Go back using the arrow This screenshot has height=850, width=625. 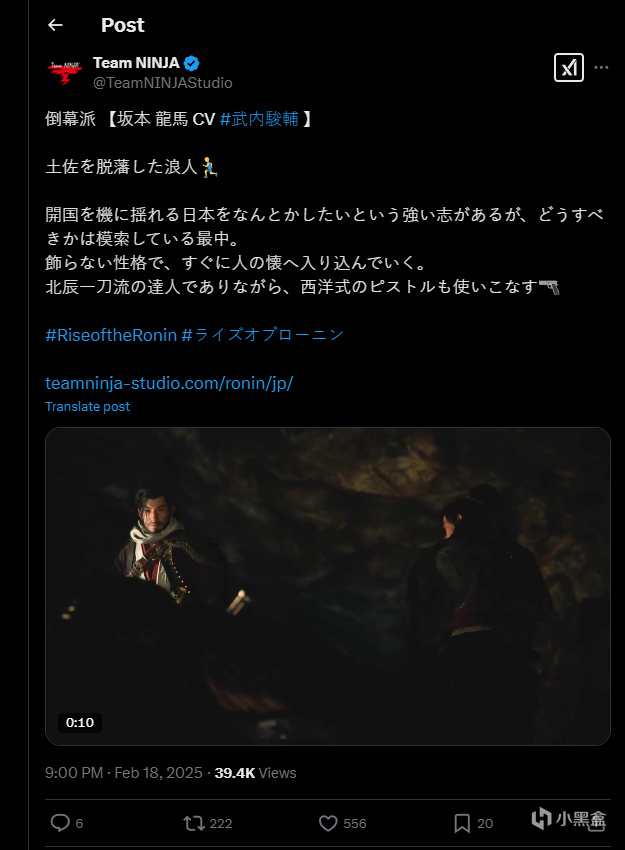point(55,25)
